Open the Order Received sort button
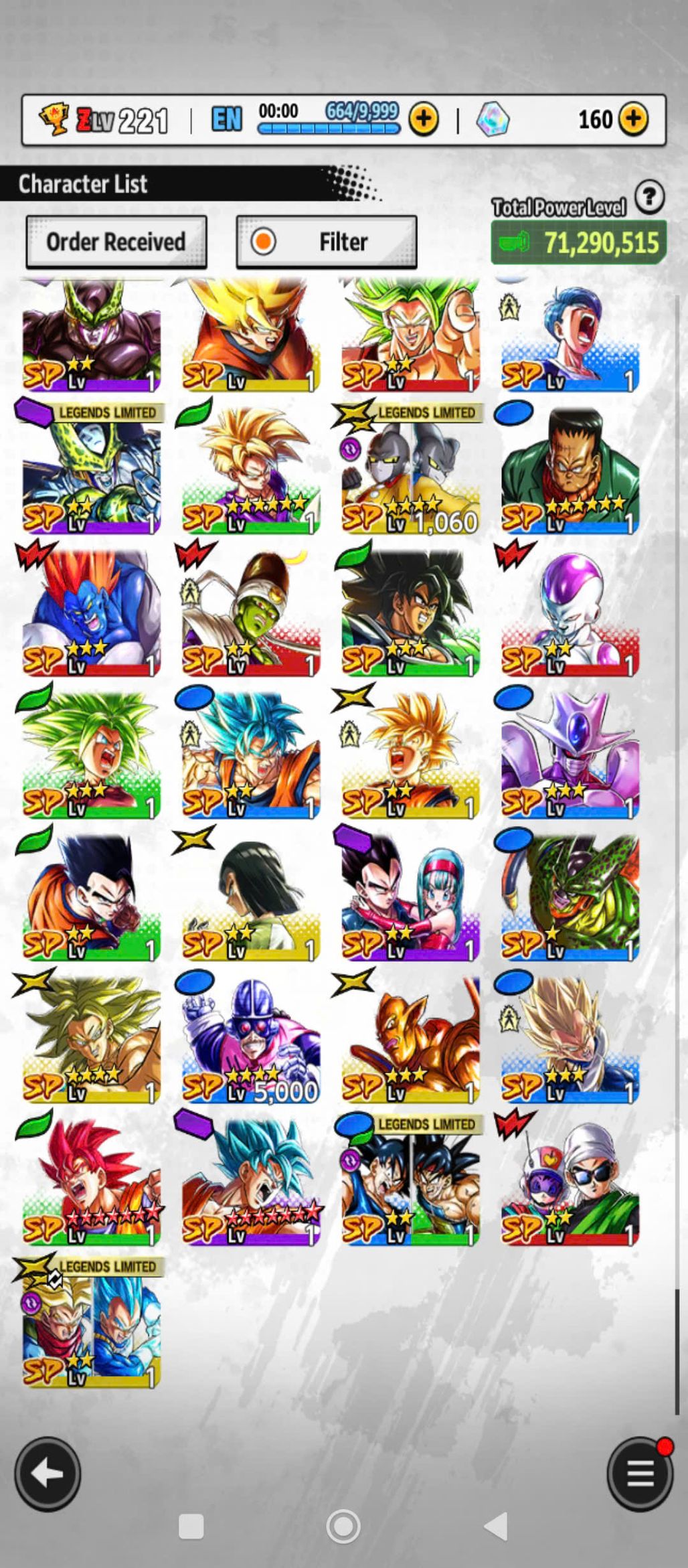The height and width of the screenshot is (1568, 688). point(116,242)
